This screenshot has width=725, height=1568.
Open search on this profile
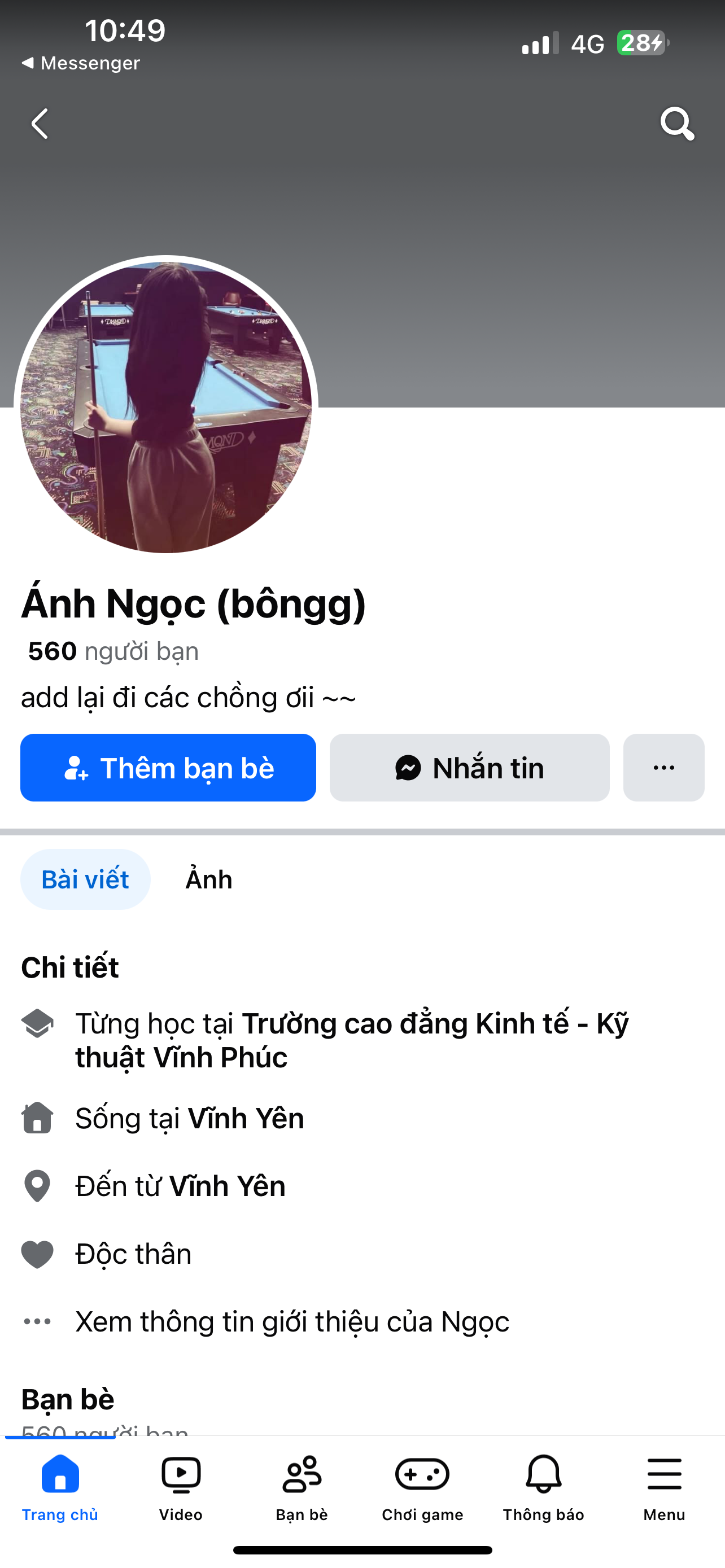676,124
